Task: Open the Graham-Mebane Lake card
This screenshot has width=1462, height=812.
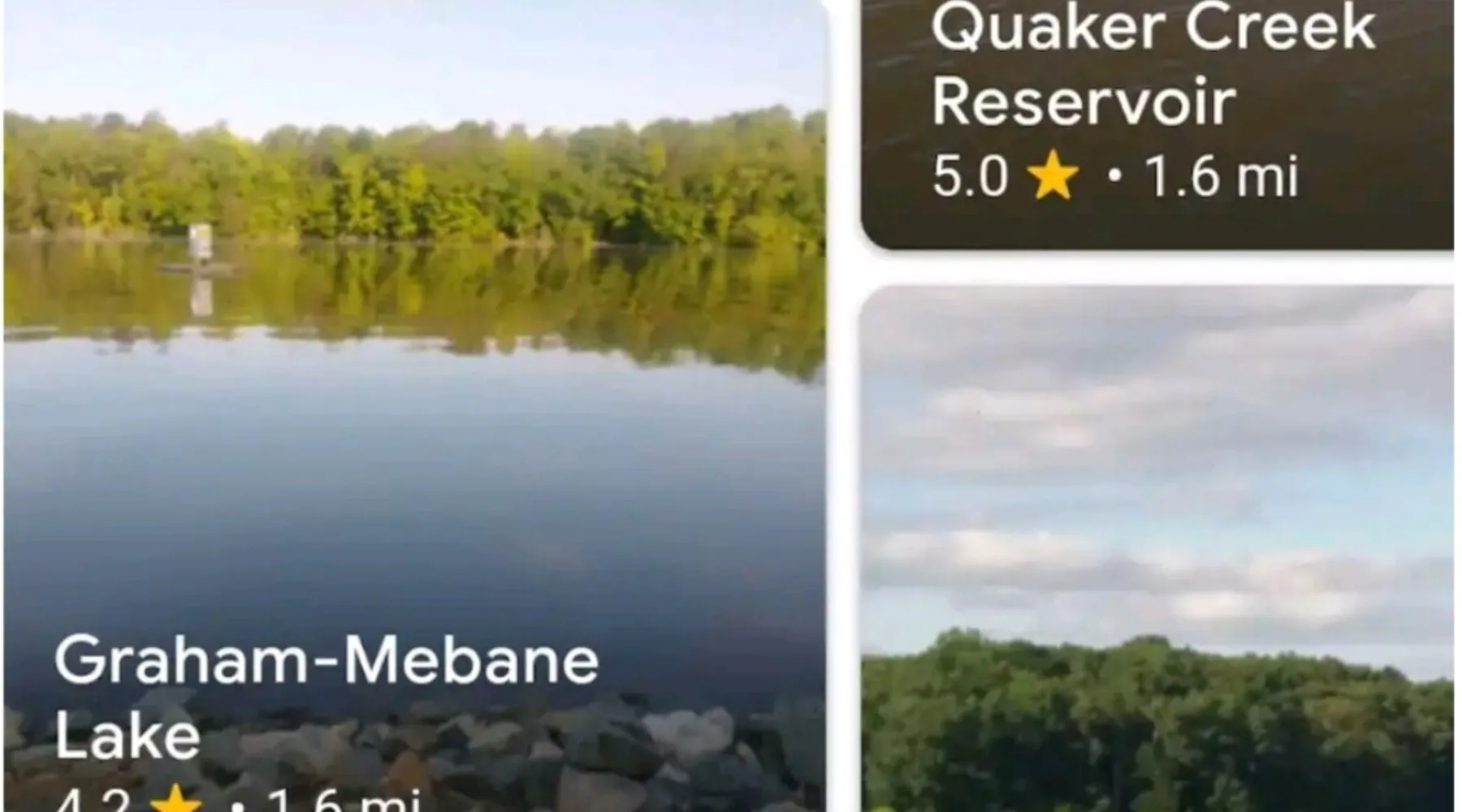Action: click(x=414, y=406)
